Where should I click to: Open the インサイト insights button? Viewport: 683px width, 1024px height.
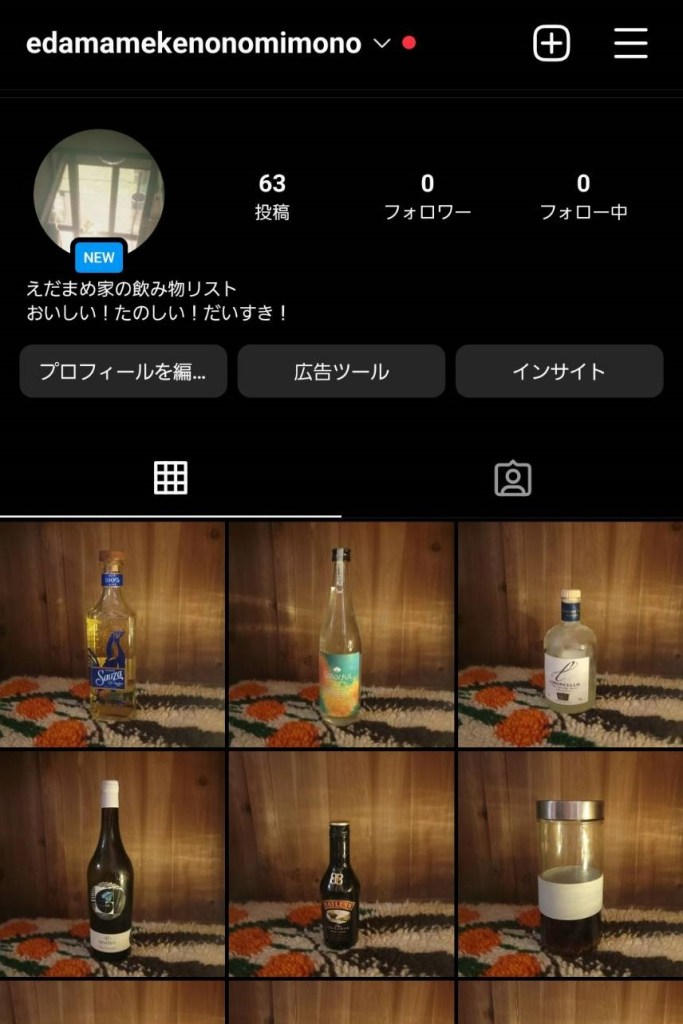pyautogui.click(x=559, y=371)
